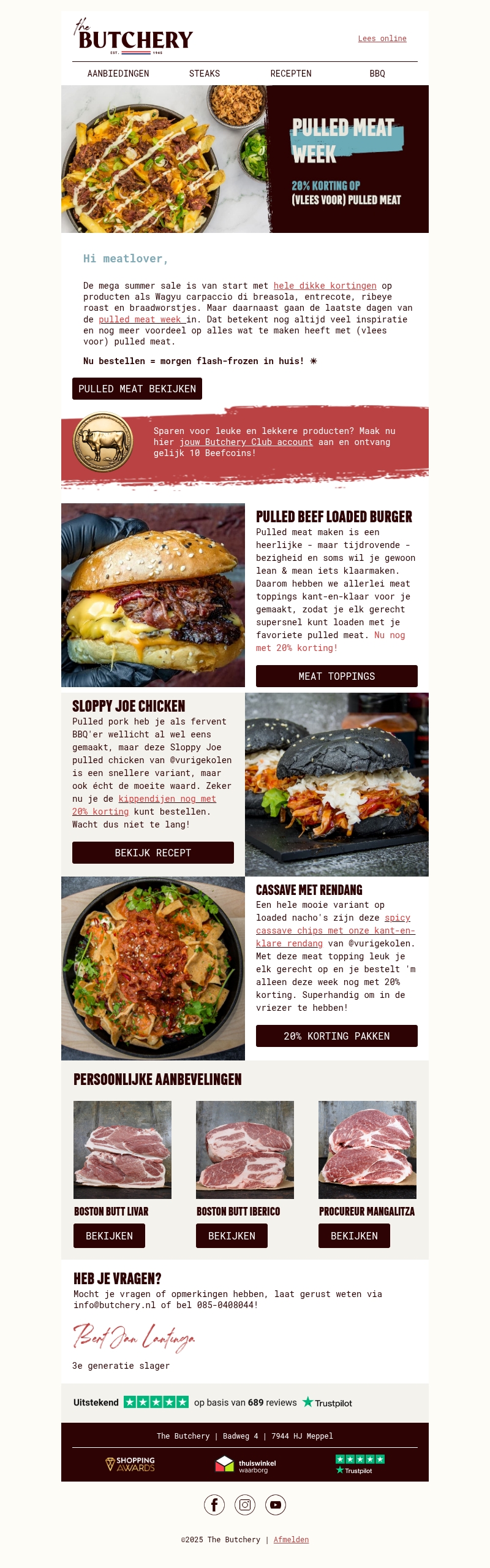Screen dimensions: 490x1568
Task: Switch to the BBQ menu item
Action: coord(377,74)
